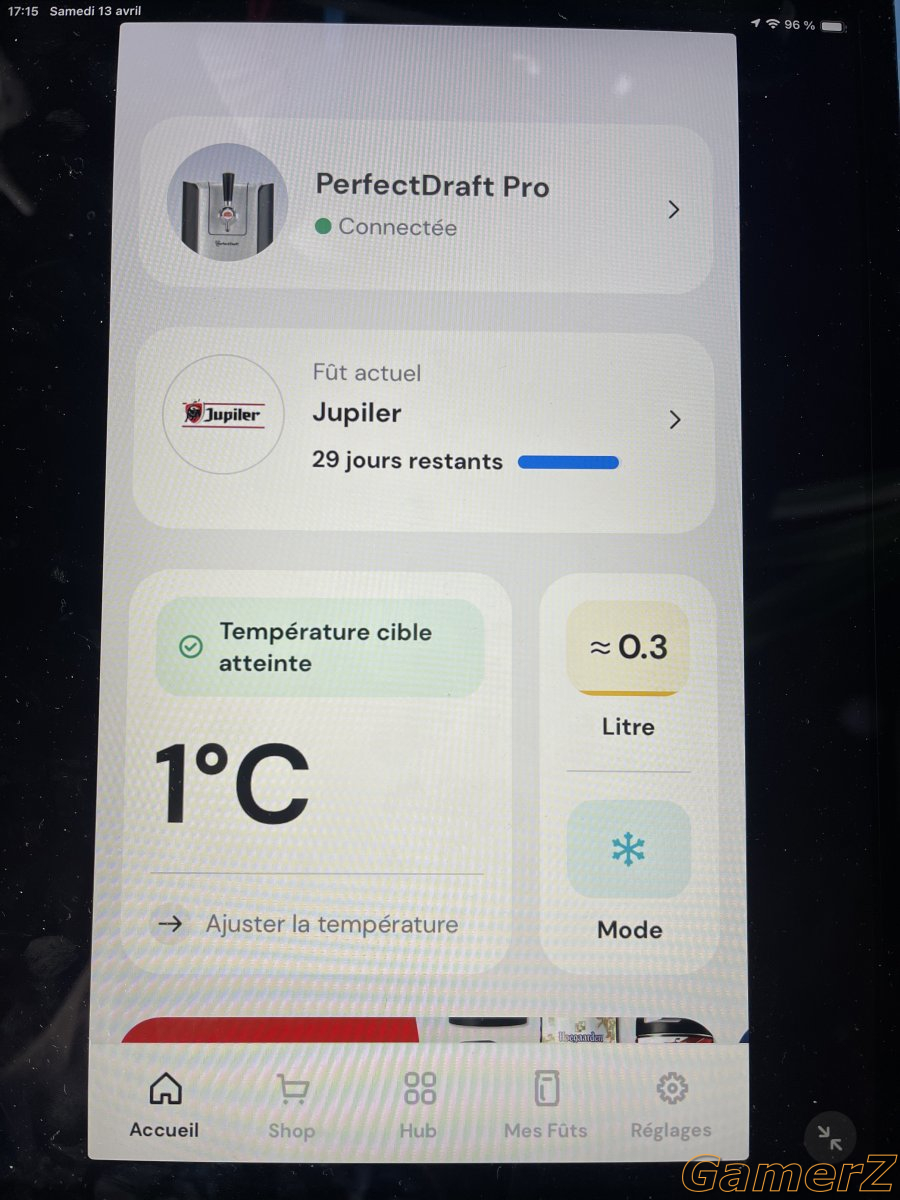The height and width of the screenshot is (1200, 900).
Task: Open the Hub tab
Action: coord(419,1105)
